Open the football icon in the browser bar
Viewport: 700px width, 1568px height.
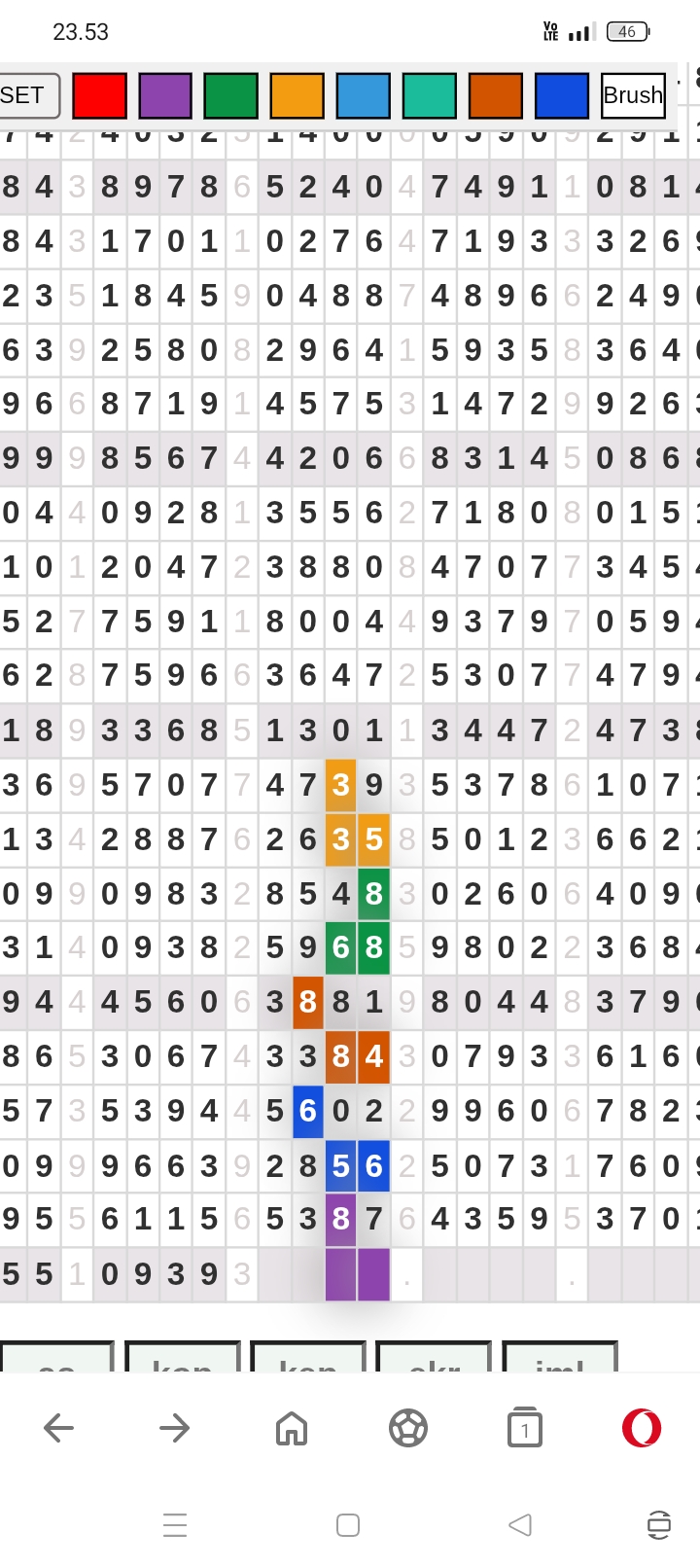(x=408, y=1428)
